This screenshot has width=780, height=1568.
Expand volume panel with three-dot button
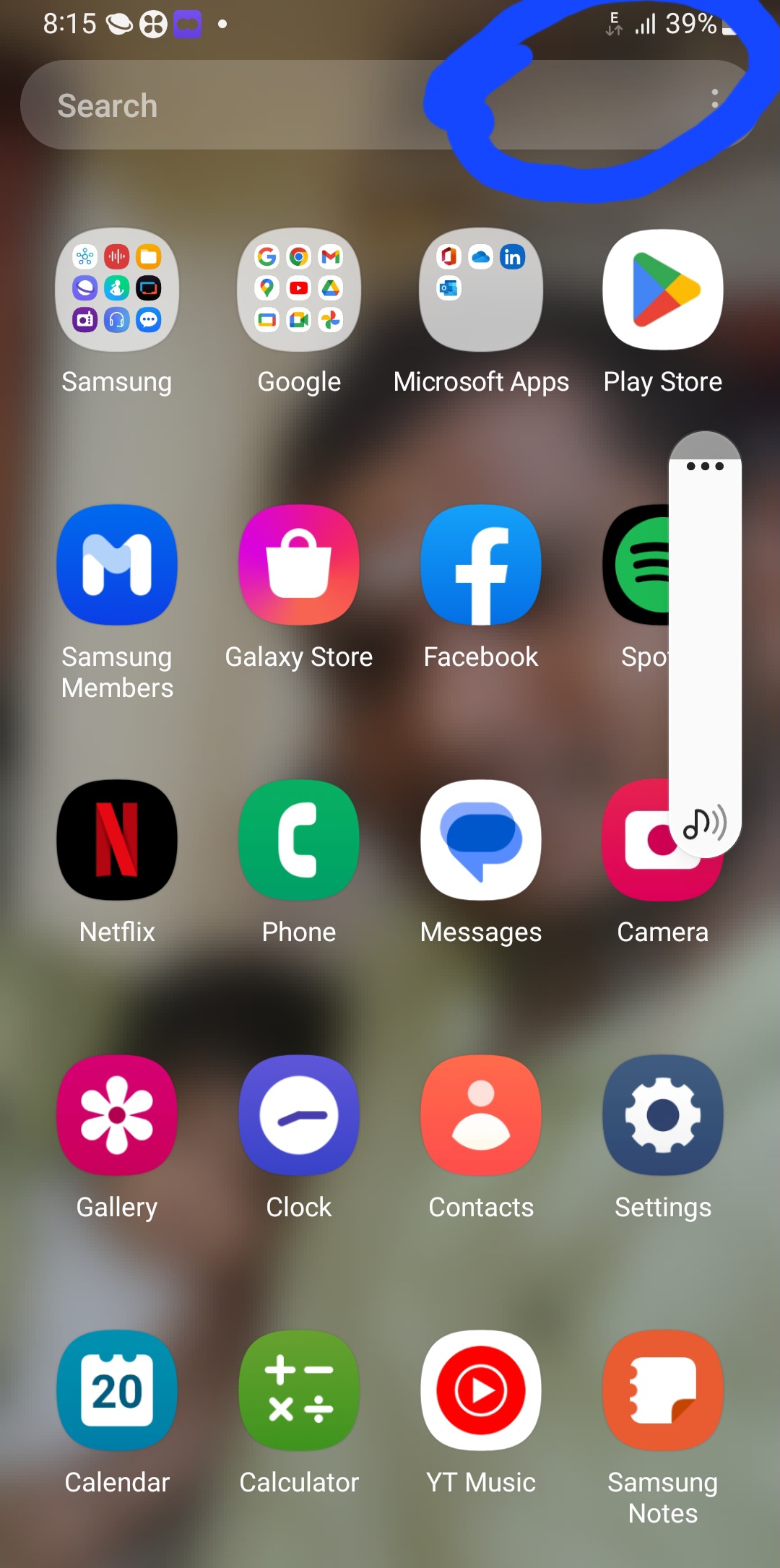pyautogui.click(x=705, y=466)
